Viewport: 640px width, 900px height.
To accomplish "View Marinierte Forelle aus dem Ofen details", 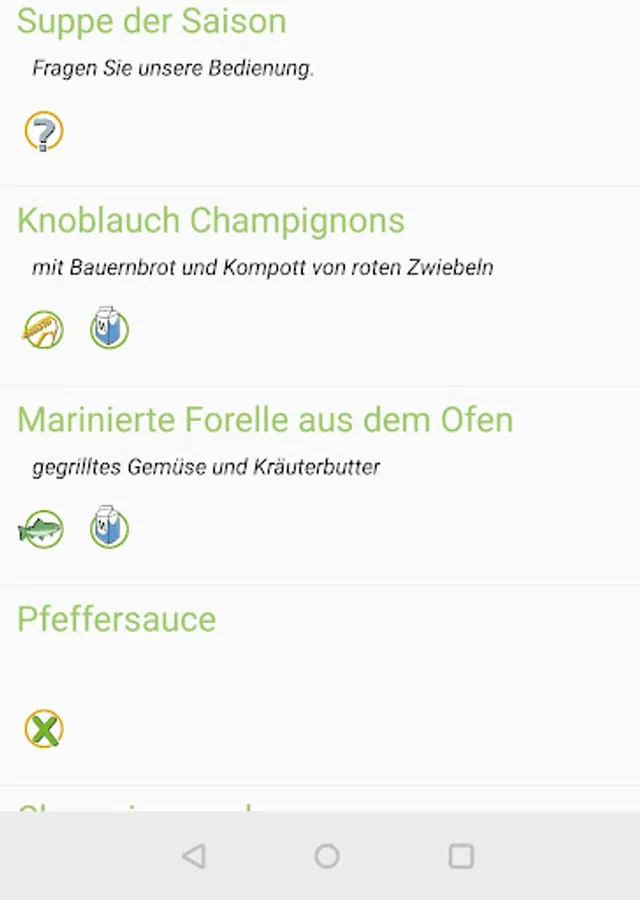I will click(265, 420).
